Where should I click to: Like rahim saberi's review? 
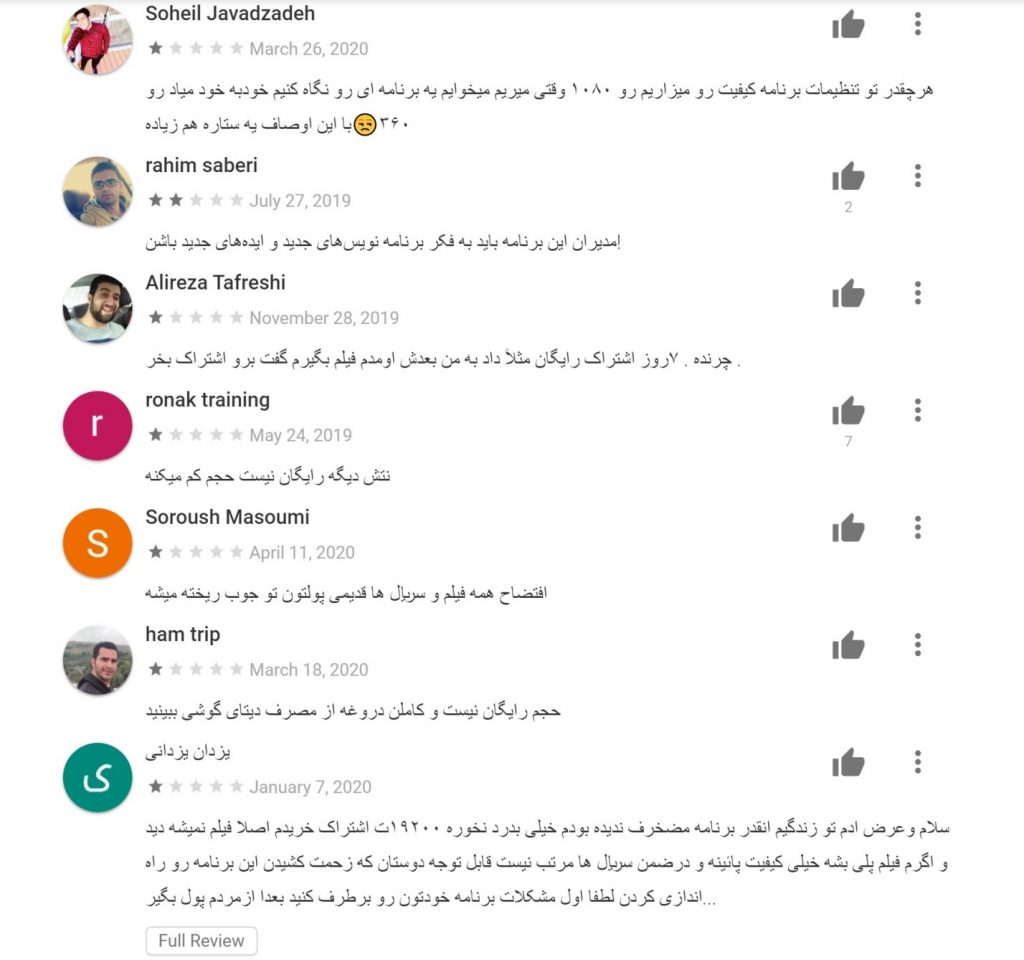click(848, 178)
